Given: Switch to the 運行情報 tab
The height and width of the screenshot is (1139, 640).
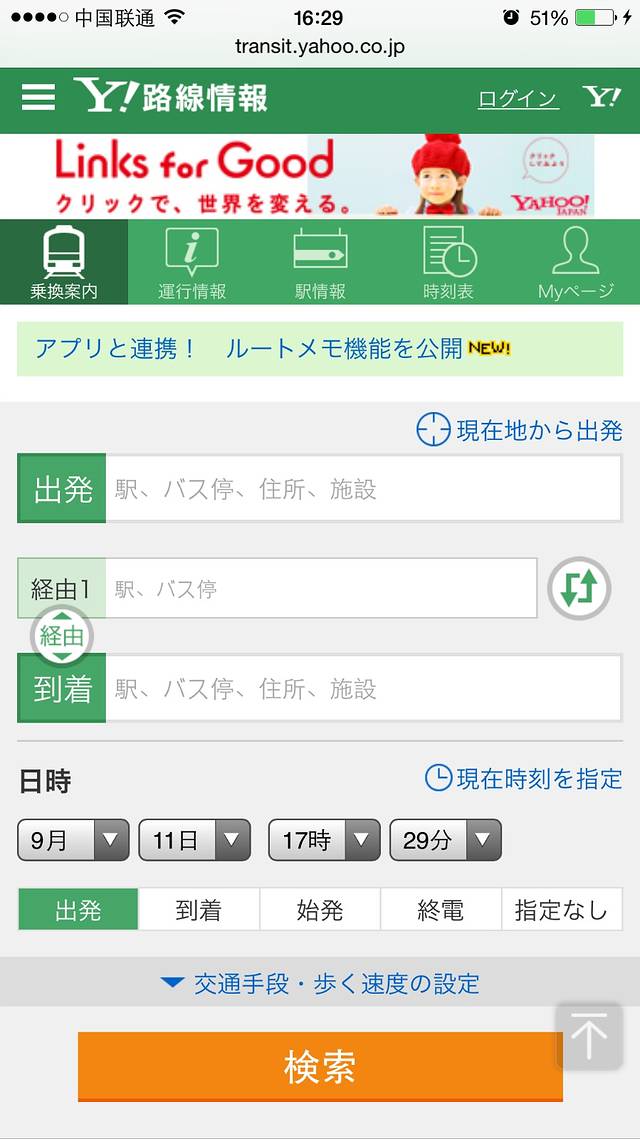Looking at the screenshot, I should click(x=192, y=262).
